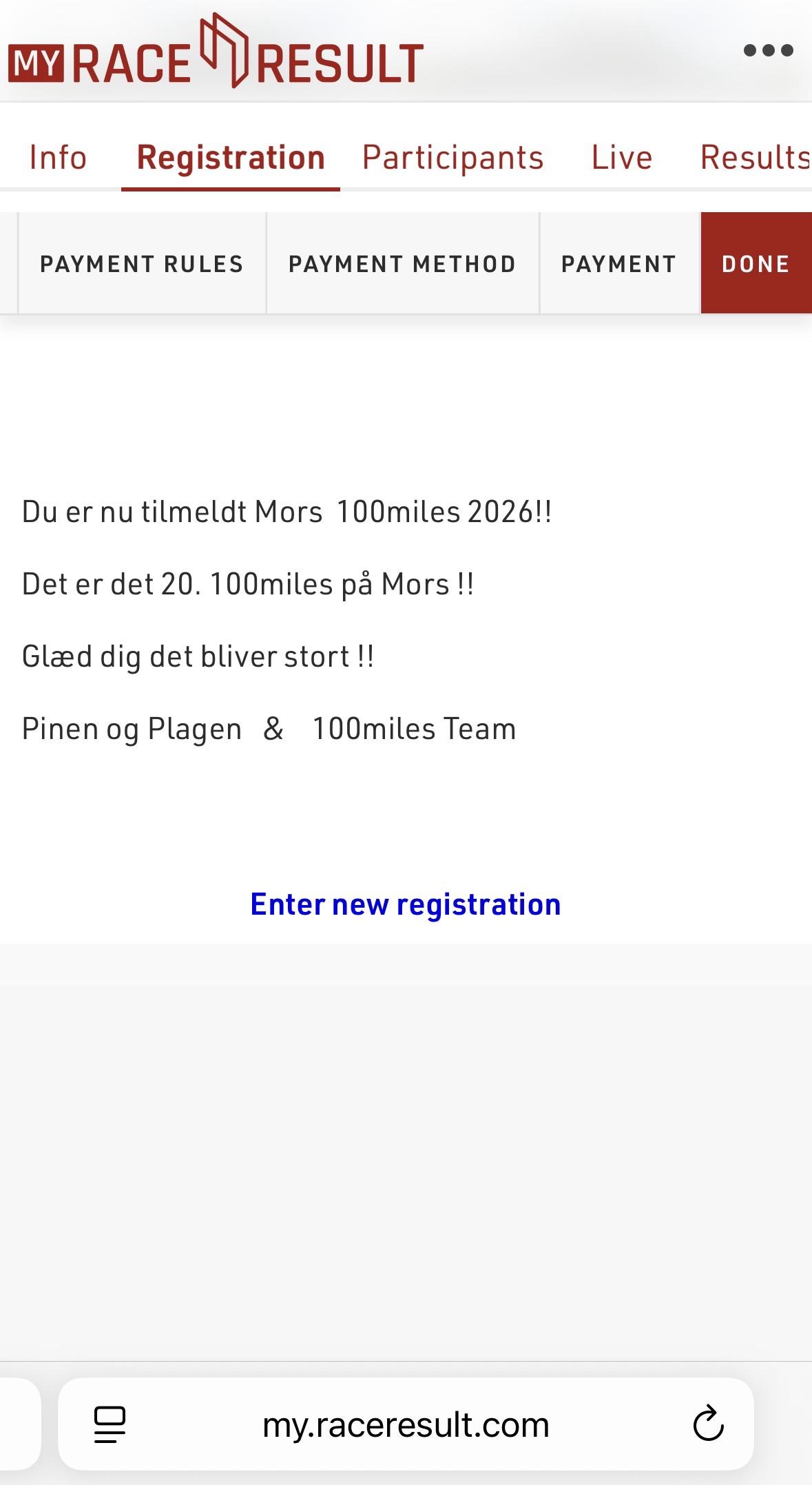Image resolution: width=812 pixels, height=1485 pixels.
Task: Select the Payment Rules step
Action: click(141, 264)
